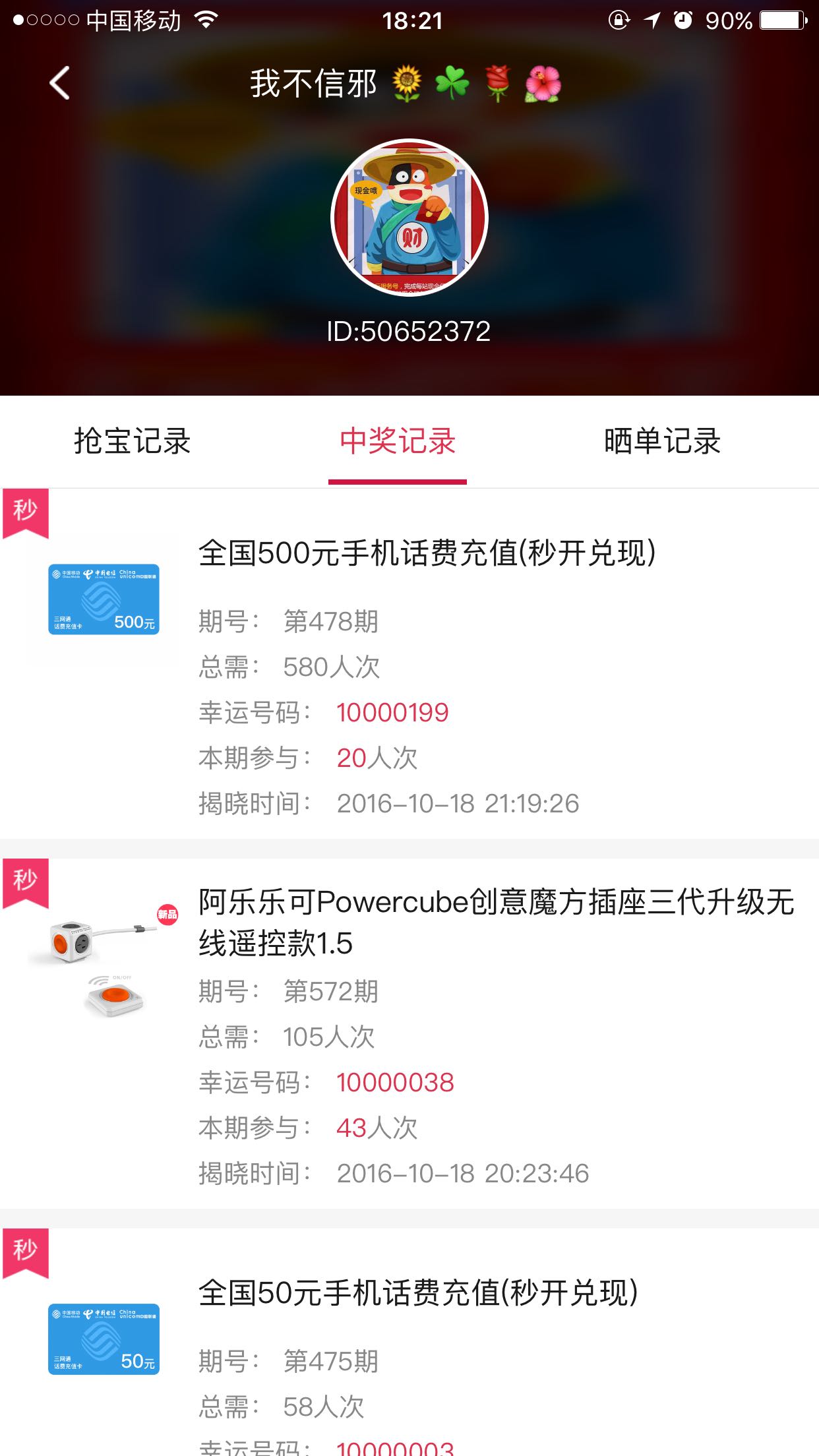
Task: View the 阿乐乐可Powercube创意魔方插座 record
Action: coord(409,1033)
